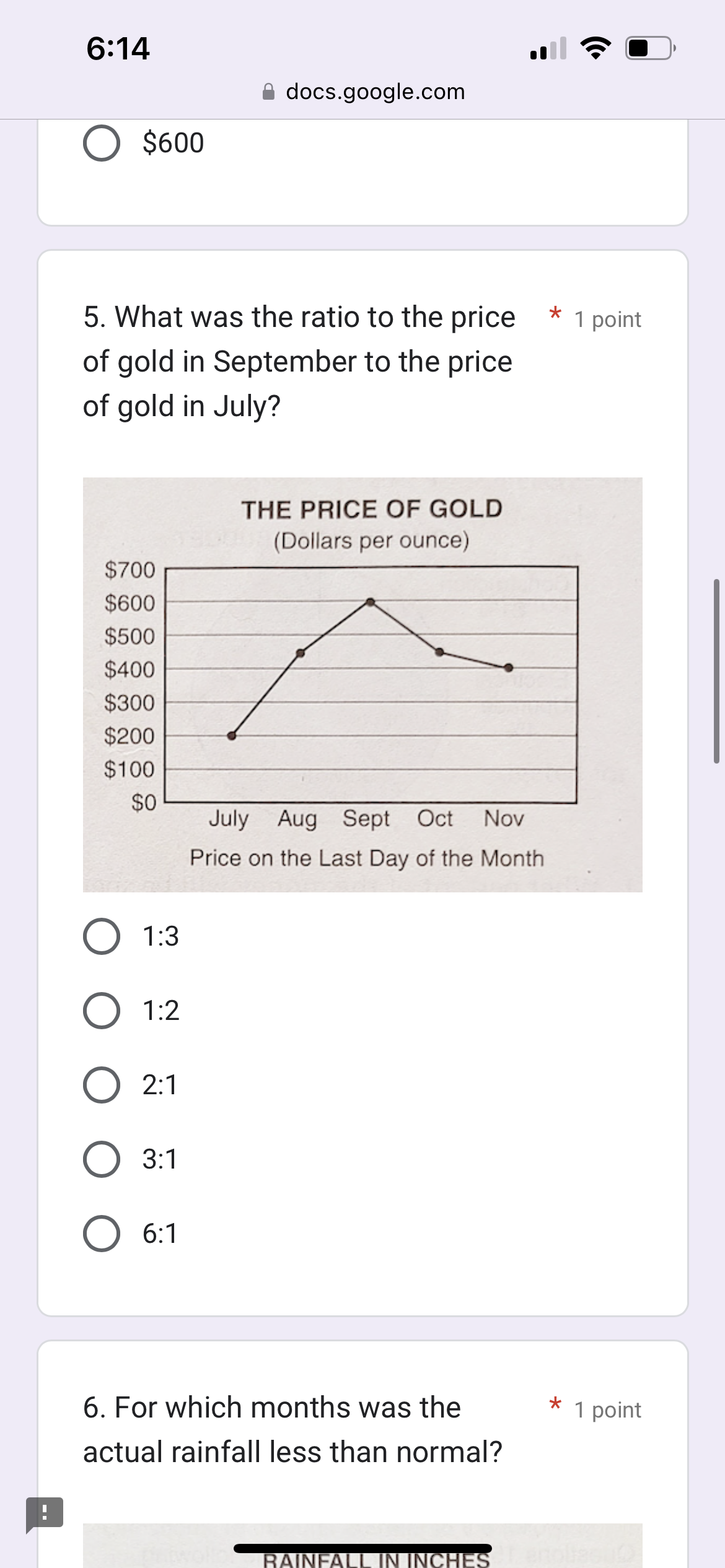Viewport: 725px width, 1568px height.
Task: Pick 2:1 as the answer
Action: 102,1085
